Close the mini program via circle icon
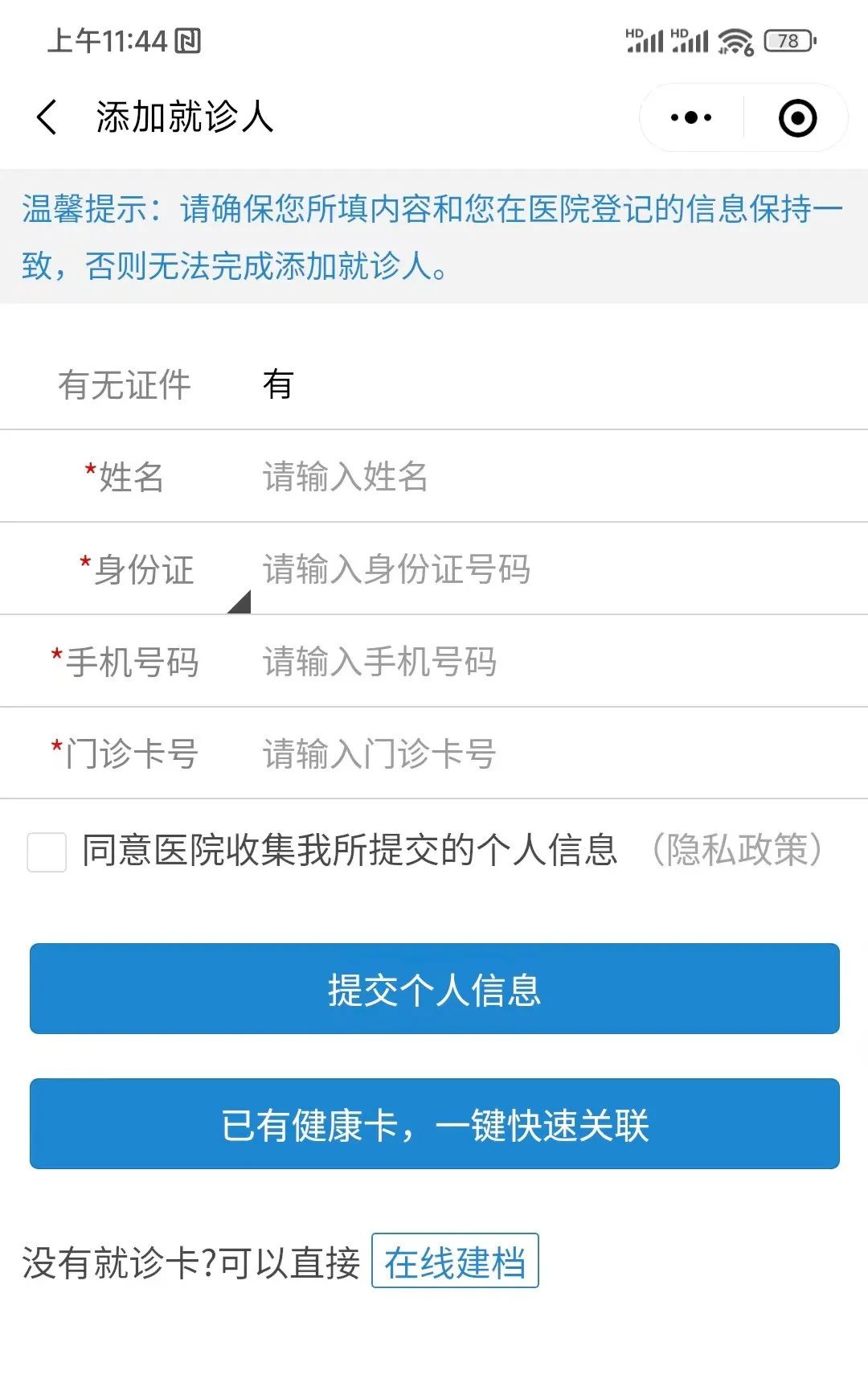The height and width of the screenshot is (1375, 868). 797,117
